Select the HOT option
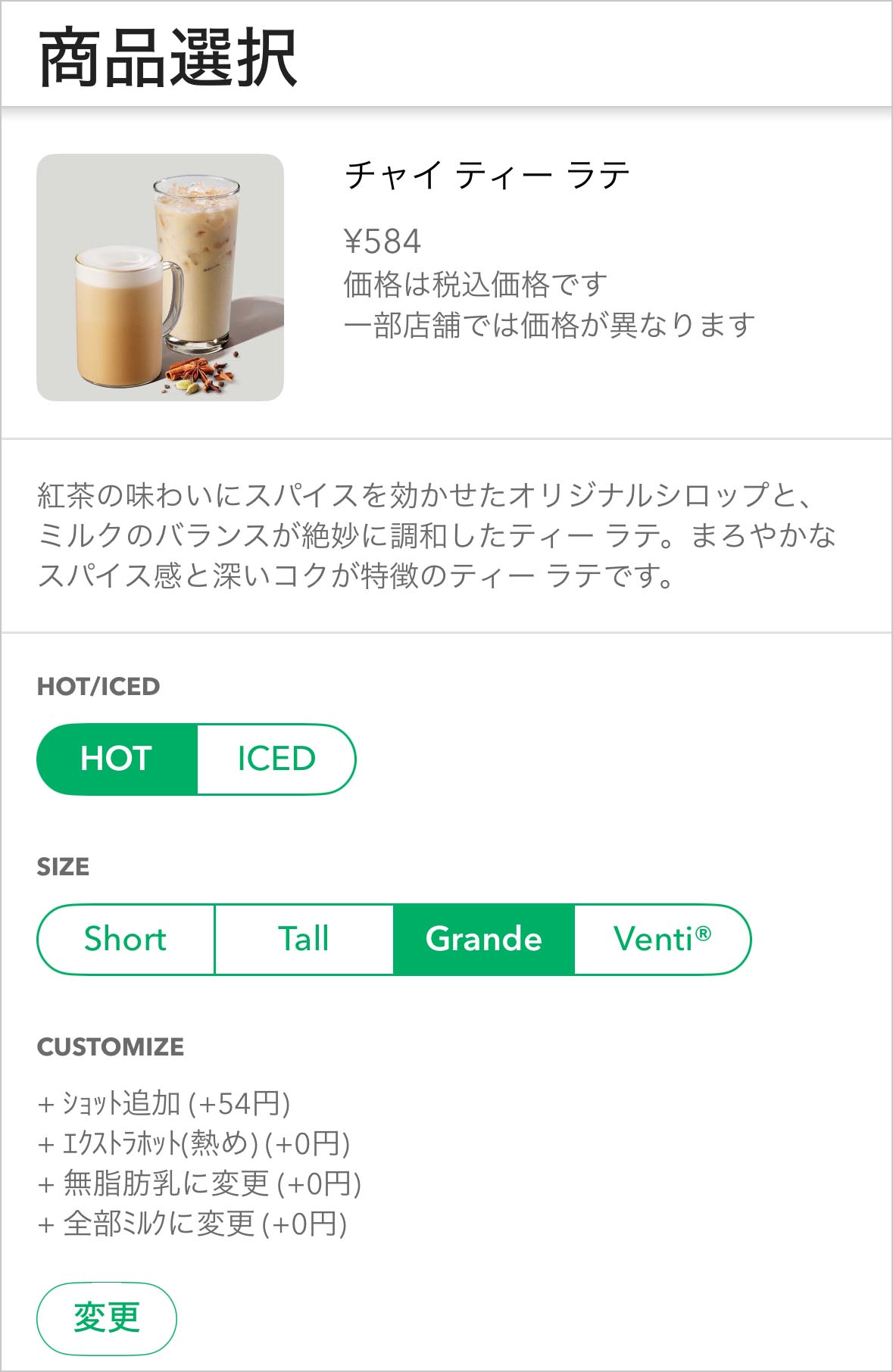The height and width of the screenshot is (1372, 893). click(117, 759)
